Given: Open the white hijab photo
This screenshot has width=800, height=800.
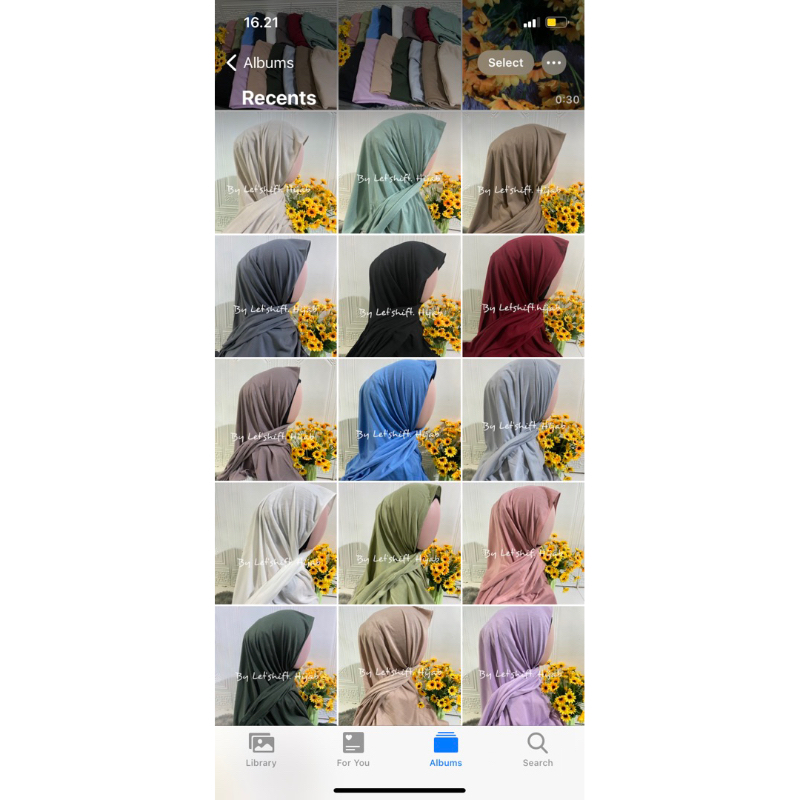Looking at the screenshot, I should pyautogui.click(x=275, y=544).
